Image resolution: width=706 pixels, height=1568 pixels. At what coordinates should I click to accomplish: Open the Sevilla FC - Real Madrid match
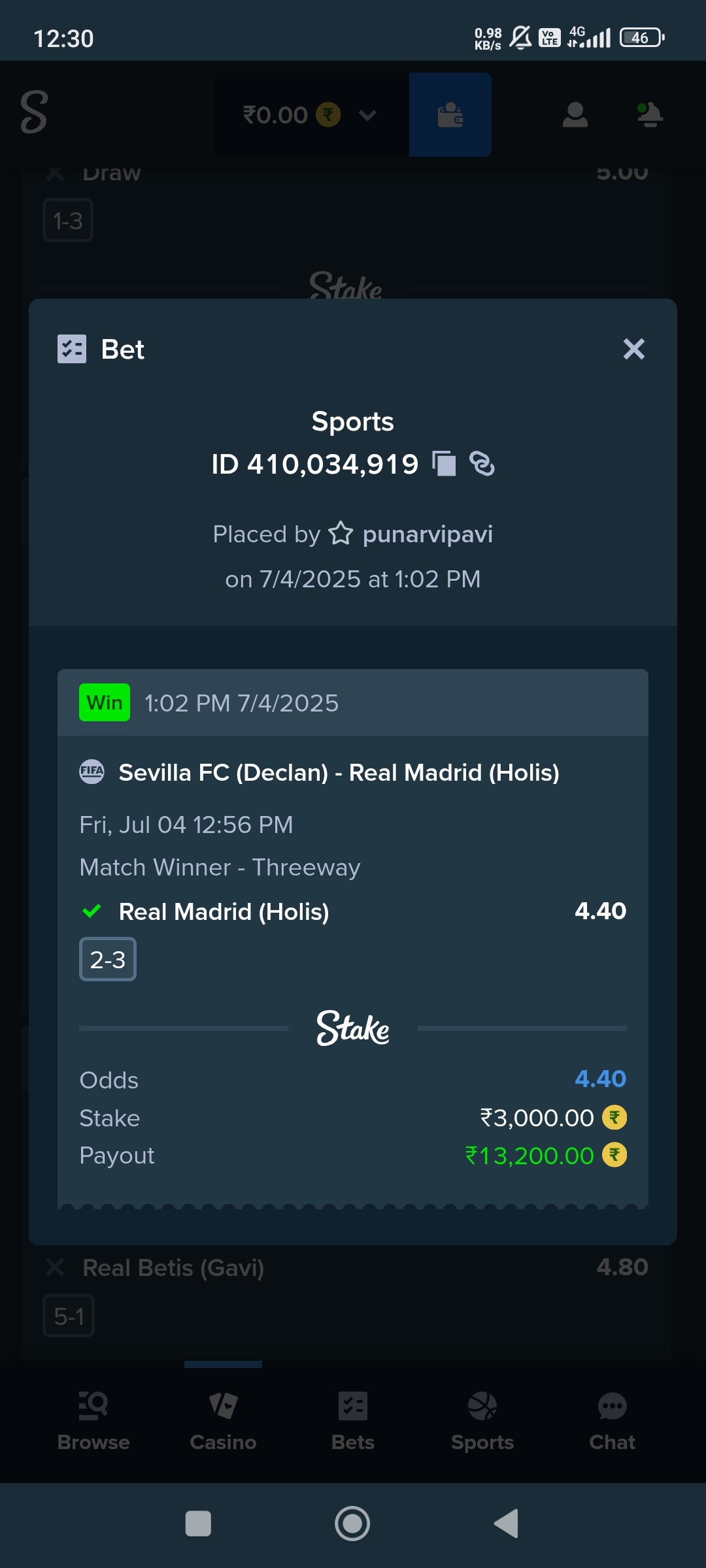[339, 773]
